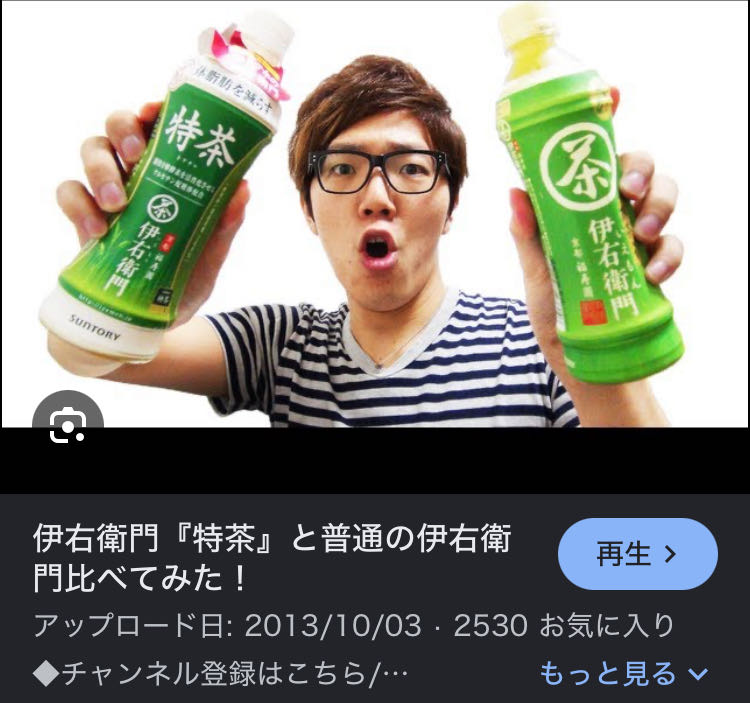Image resolution: width=750 pixels, height=703 pixels.
Task: Open the 伊右衛門 video thumbnail image
Action: [375, 215]
